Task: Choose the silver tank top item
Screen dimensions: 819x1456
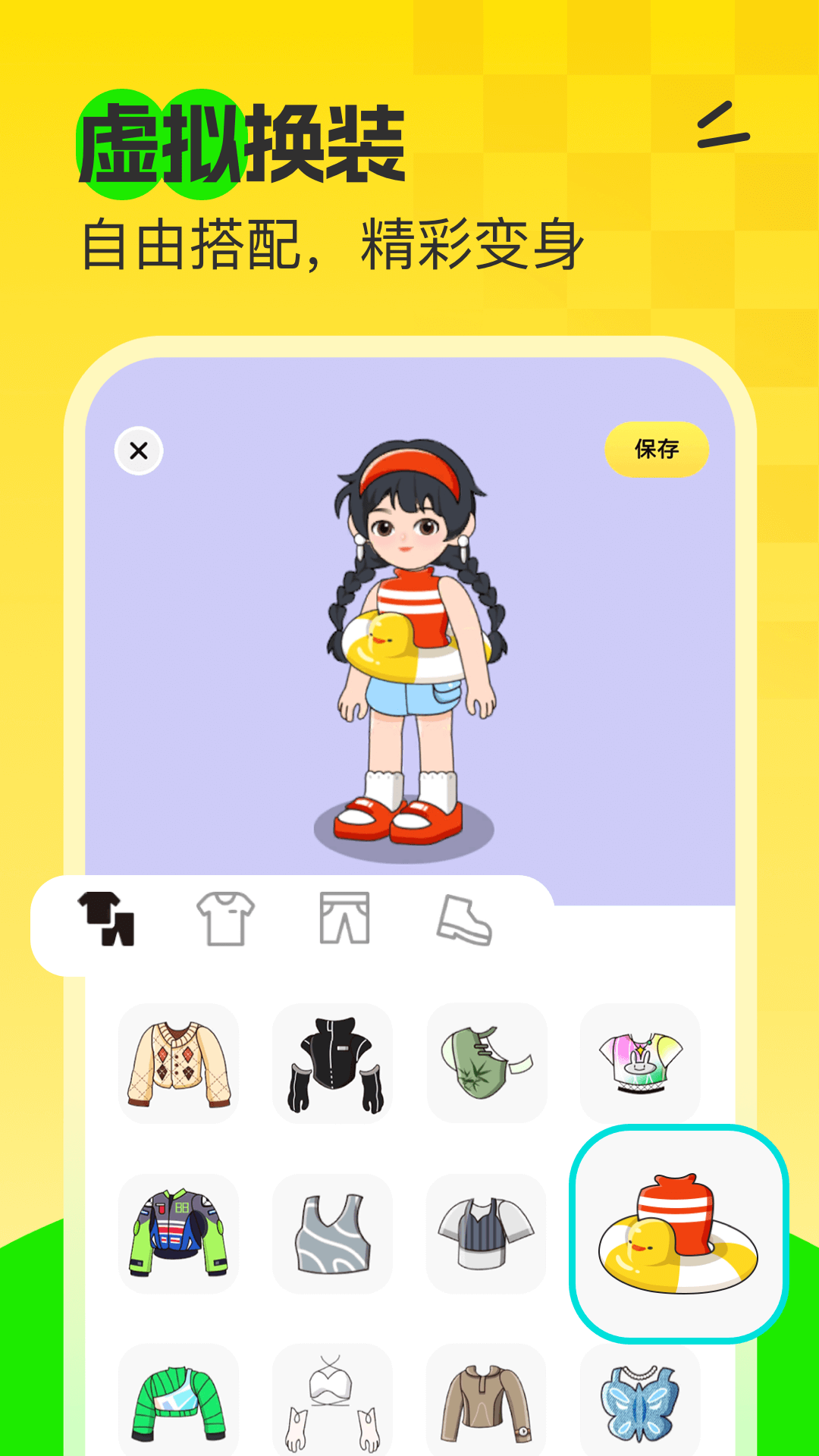Action: (332, 1232)
